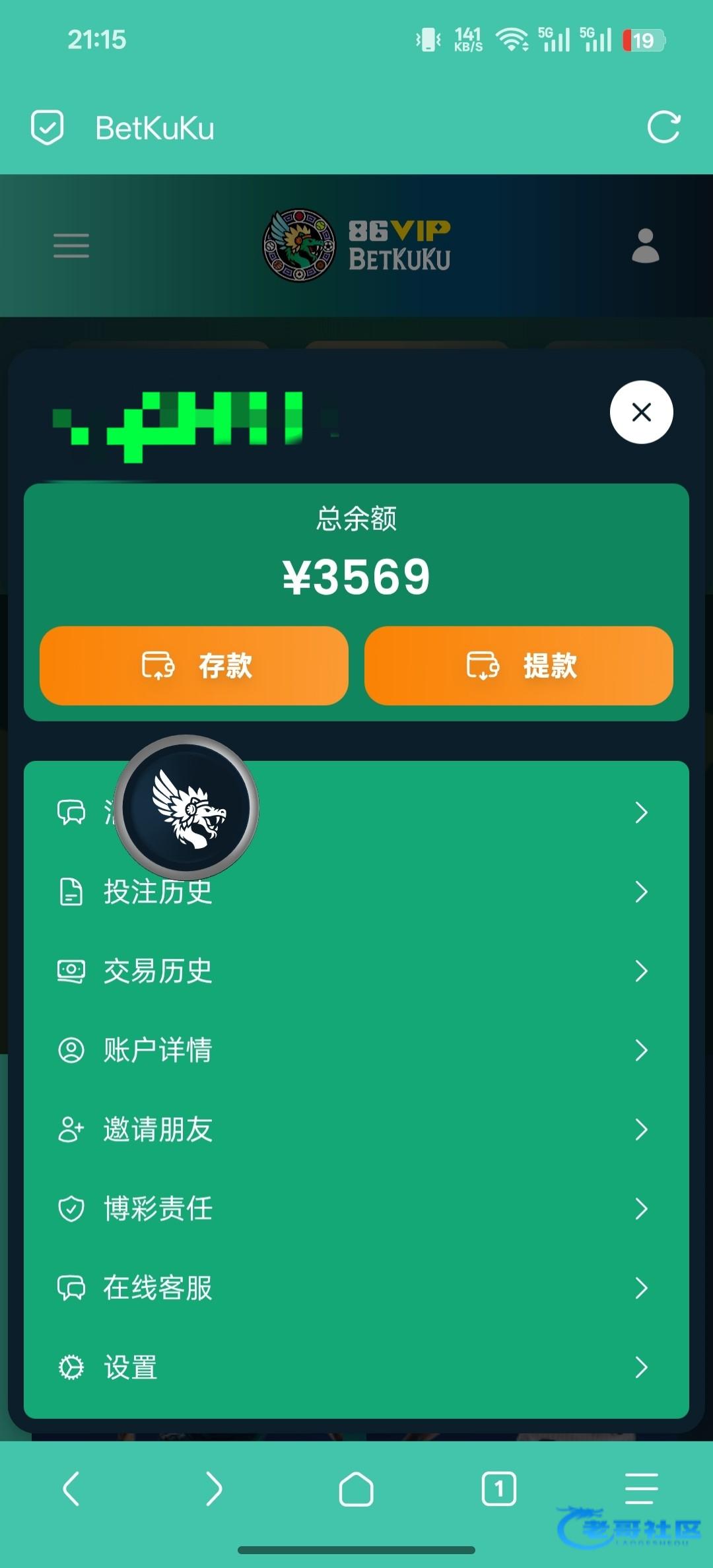Open 博彩责任 responsible gaming

pyautogui.click(x=355, y=1208)
